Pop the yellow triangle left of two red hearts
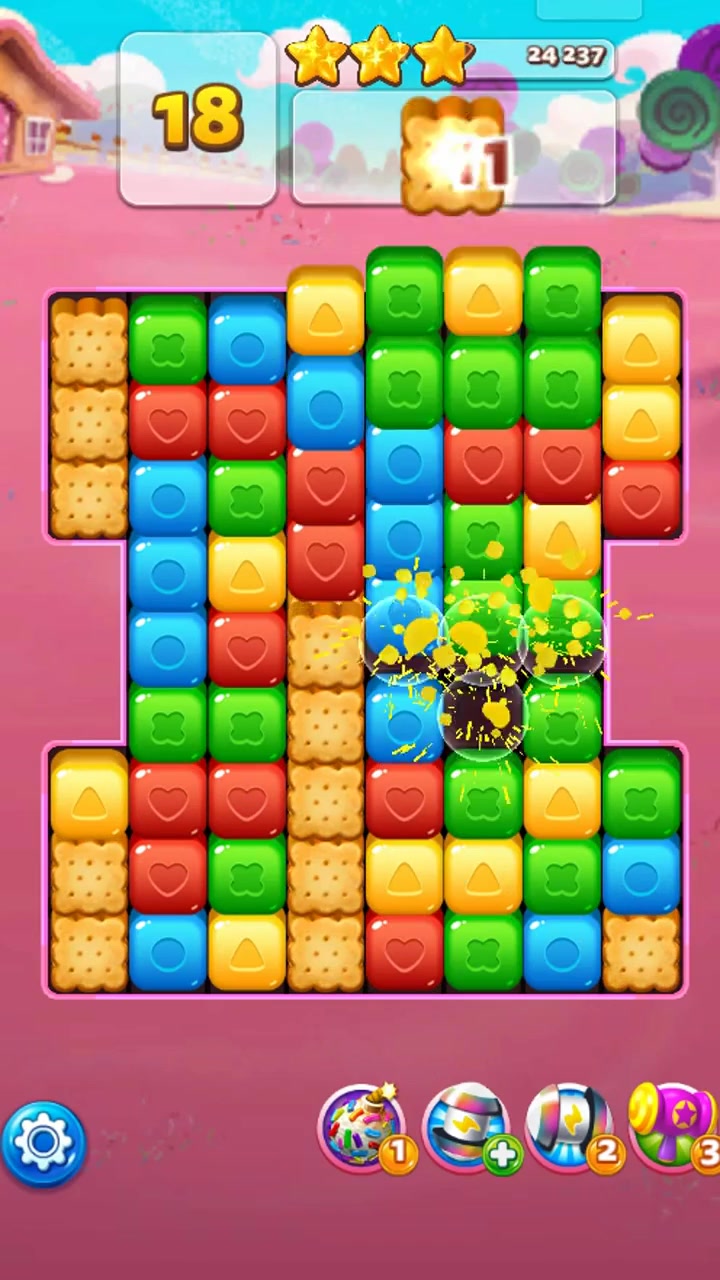 [89, 797]
